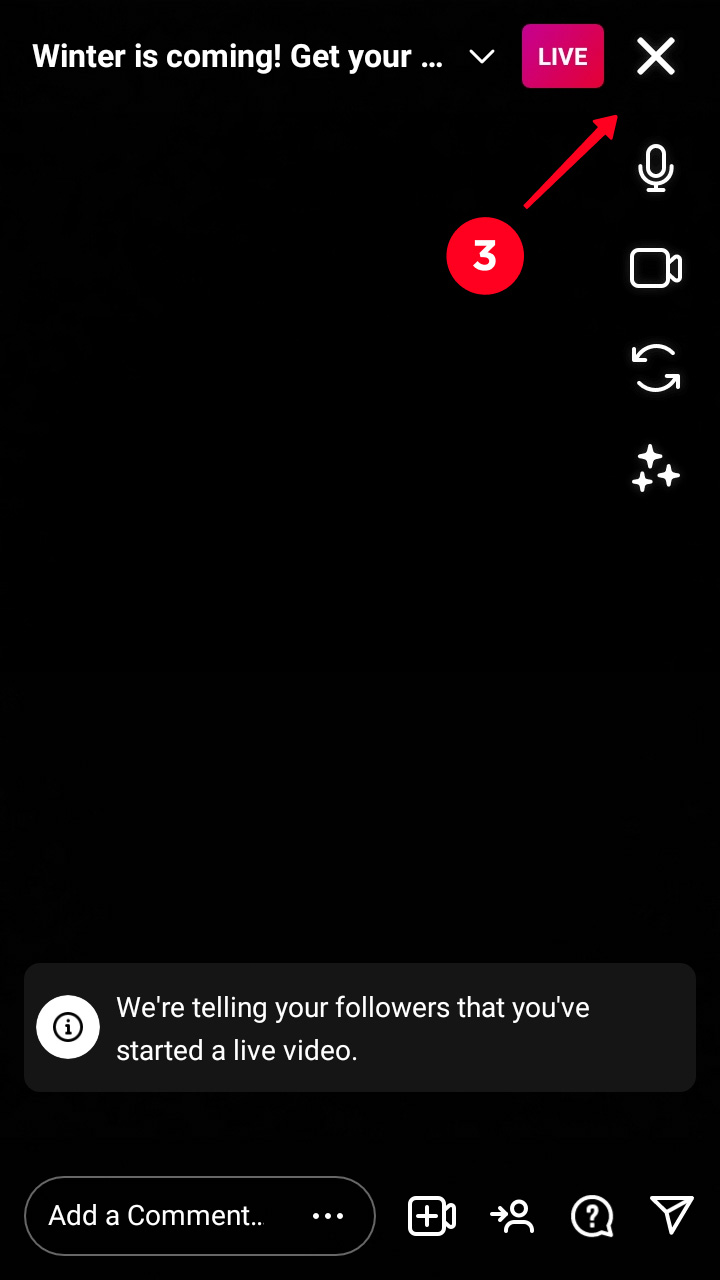Invite a guest to join the live
Viewport: 720px width, 1280px height.
[x=513, y=1216]
